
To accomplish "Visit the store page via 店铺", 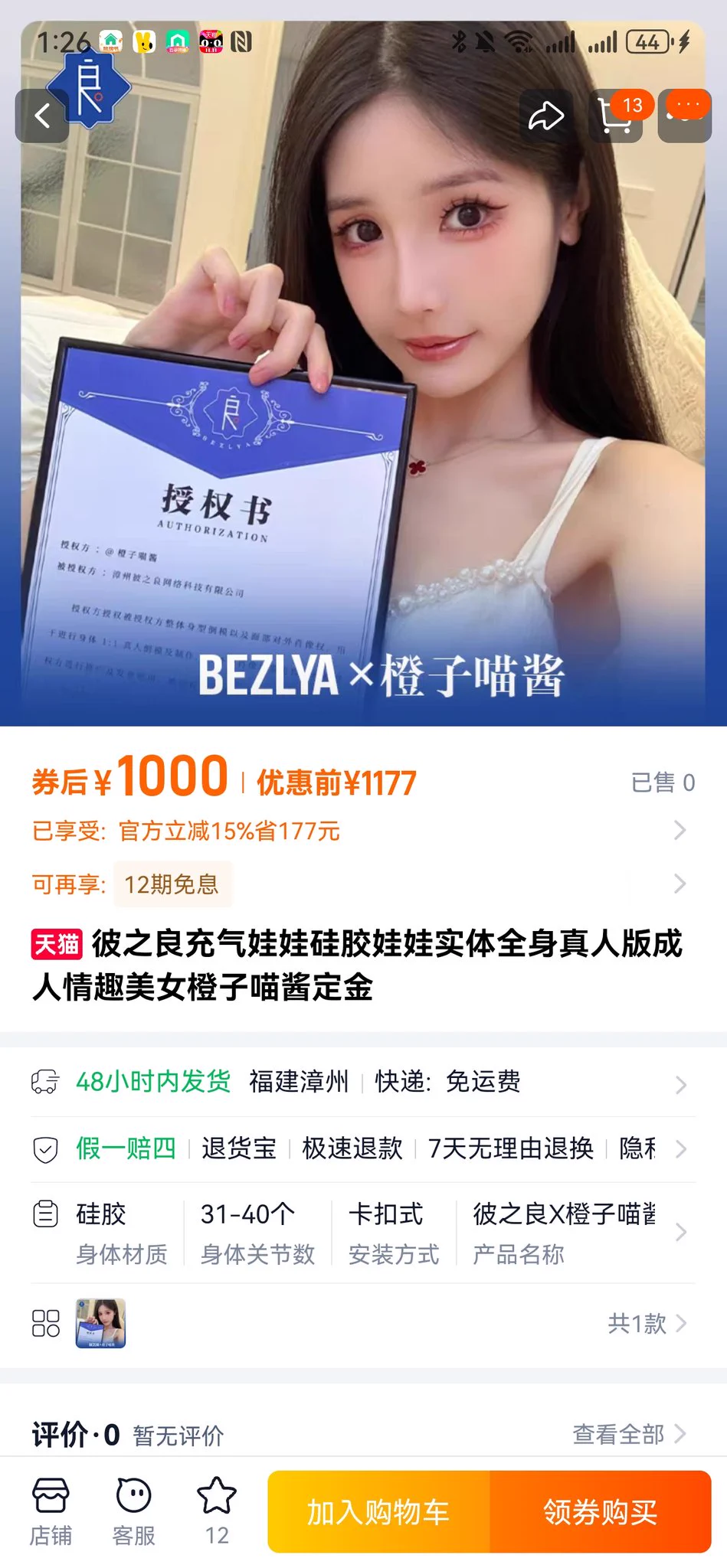I will point(51,1511).
